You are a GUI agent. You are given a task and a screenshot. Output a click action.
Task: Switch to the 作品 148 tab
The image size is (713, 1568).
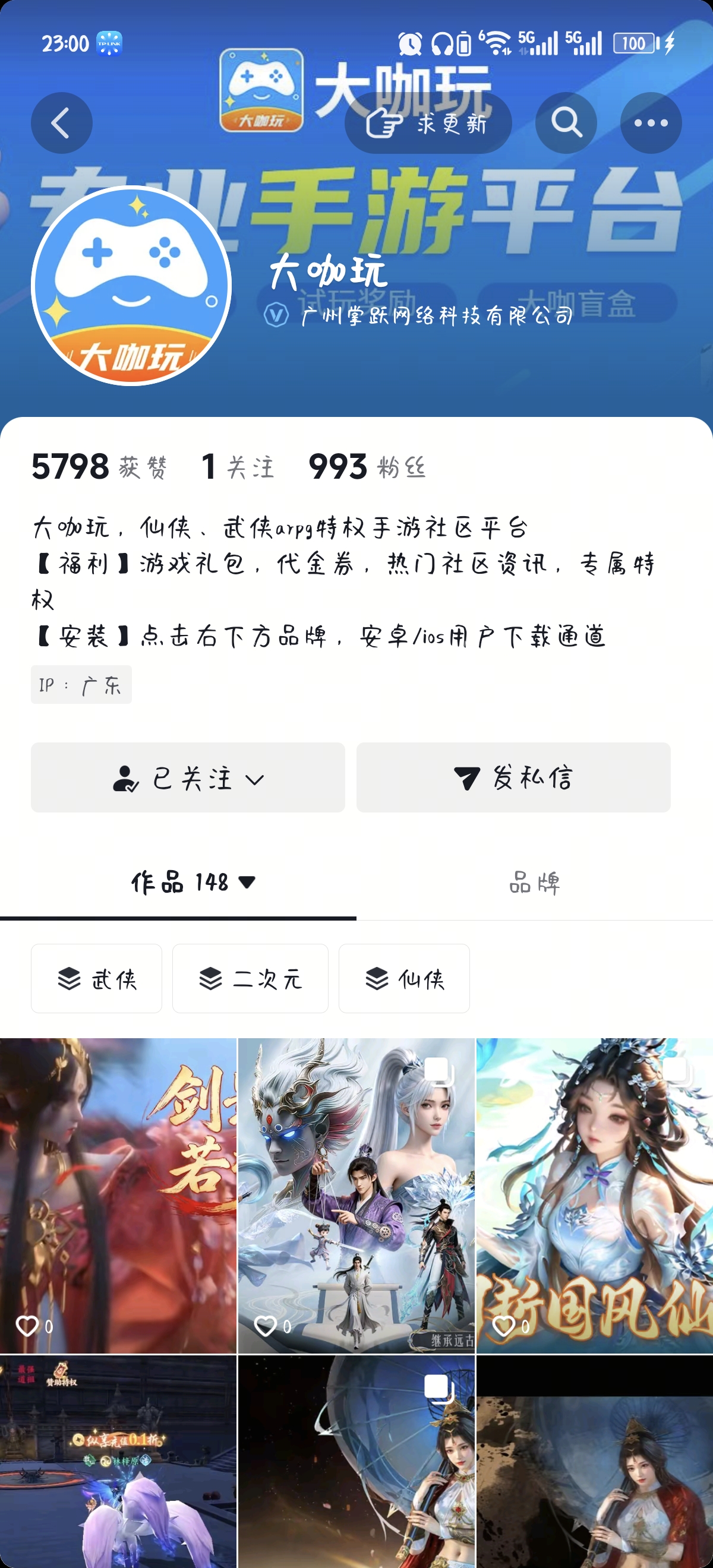point(193,882)
